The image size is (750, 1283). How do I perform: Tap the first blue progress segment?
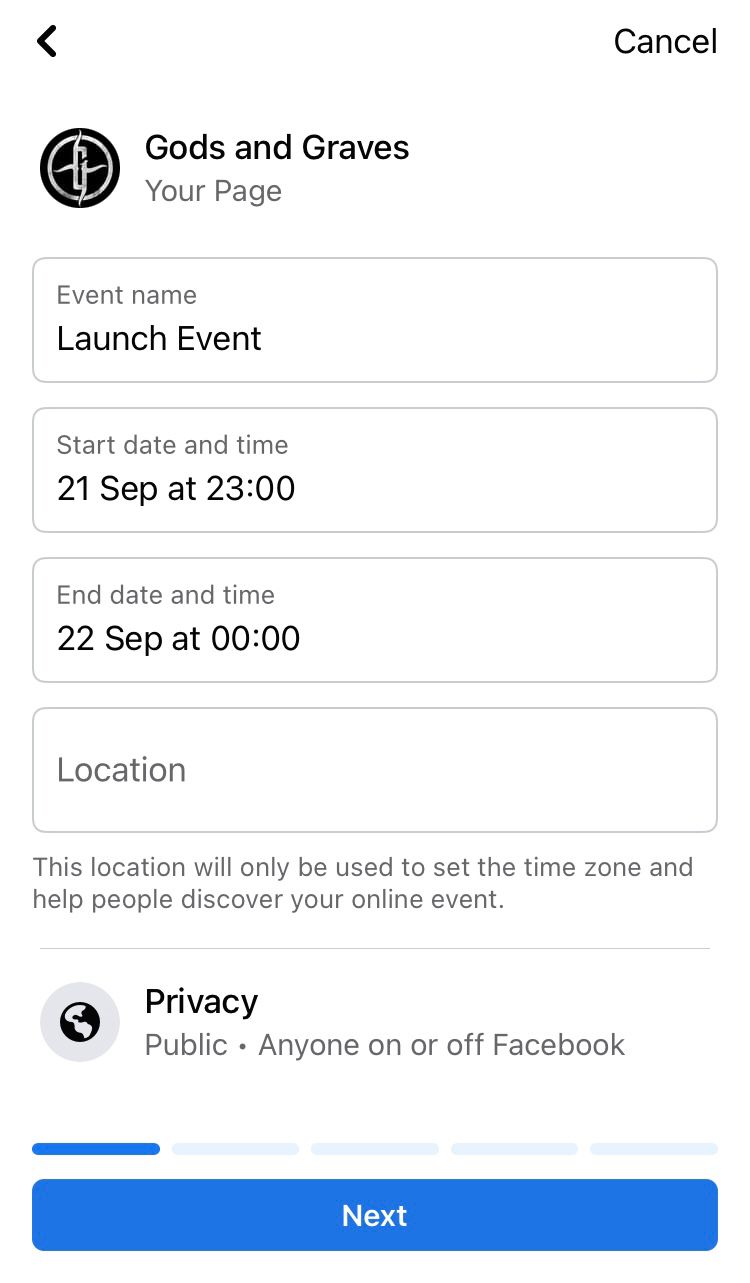coord(95,1148)
